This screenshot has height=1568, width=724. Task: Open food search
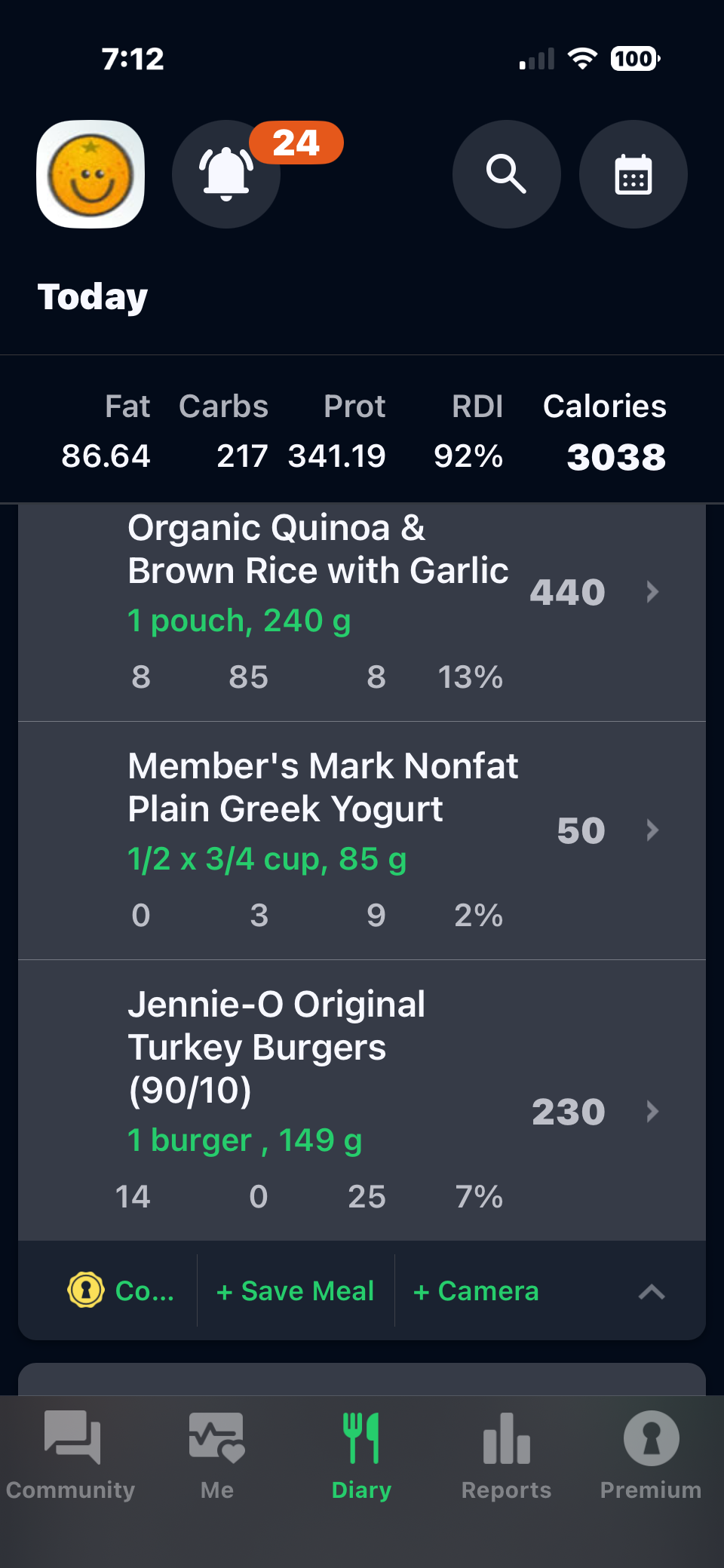coord(506,174)
